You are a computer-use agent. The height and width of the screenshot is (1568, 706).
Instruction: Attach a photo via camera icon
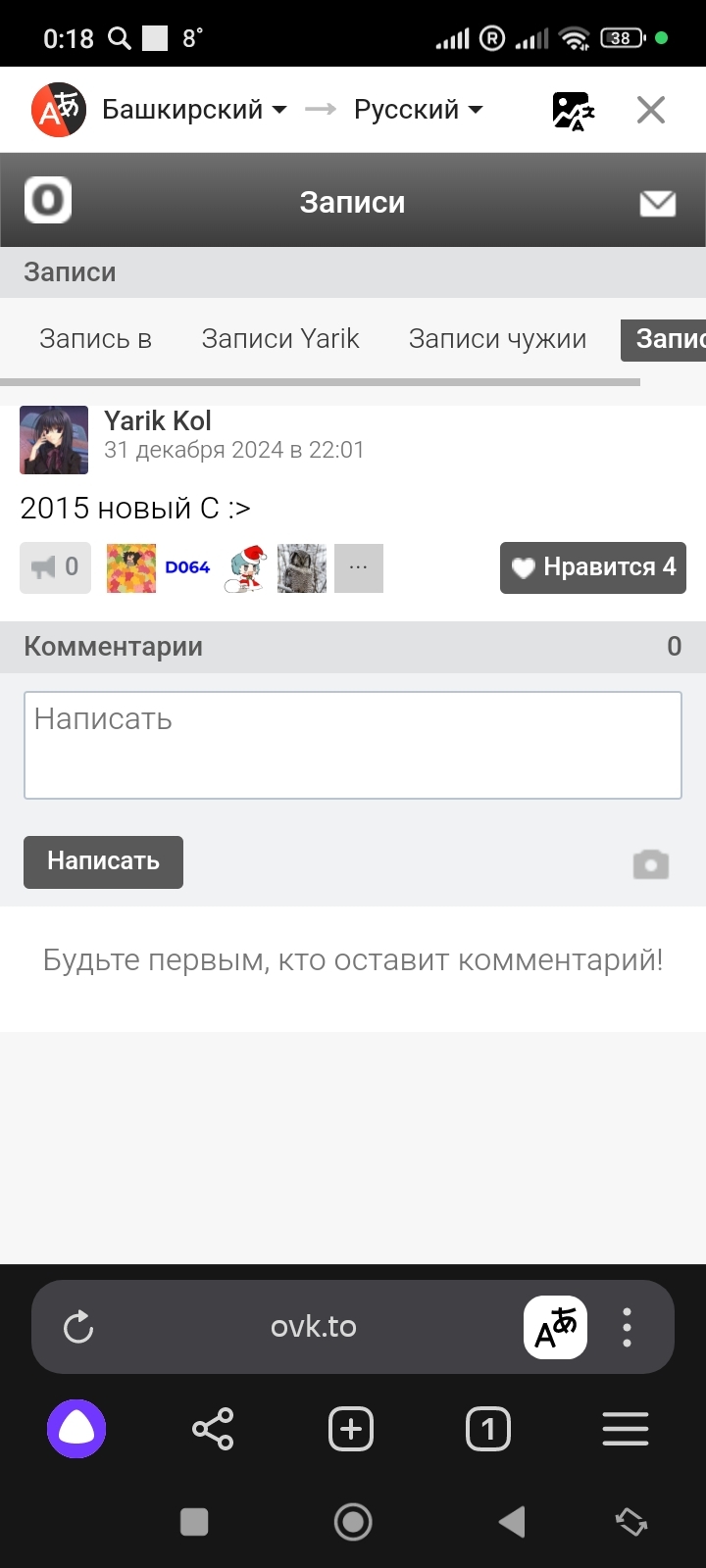[650, 864]
